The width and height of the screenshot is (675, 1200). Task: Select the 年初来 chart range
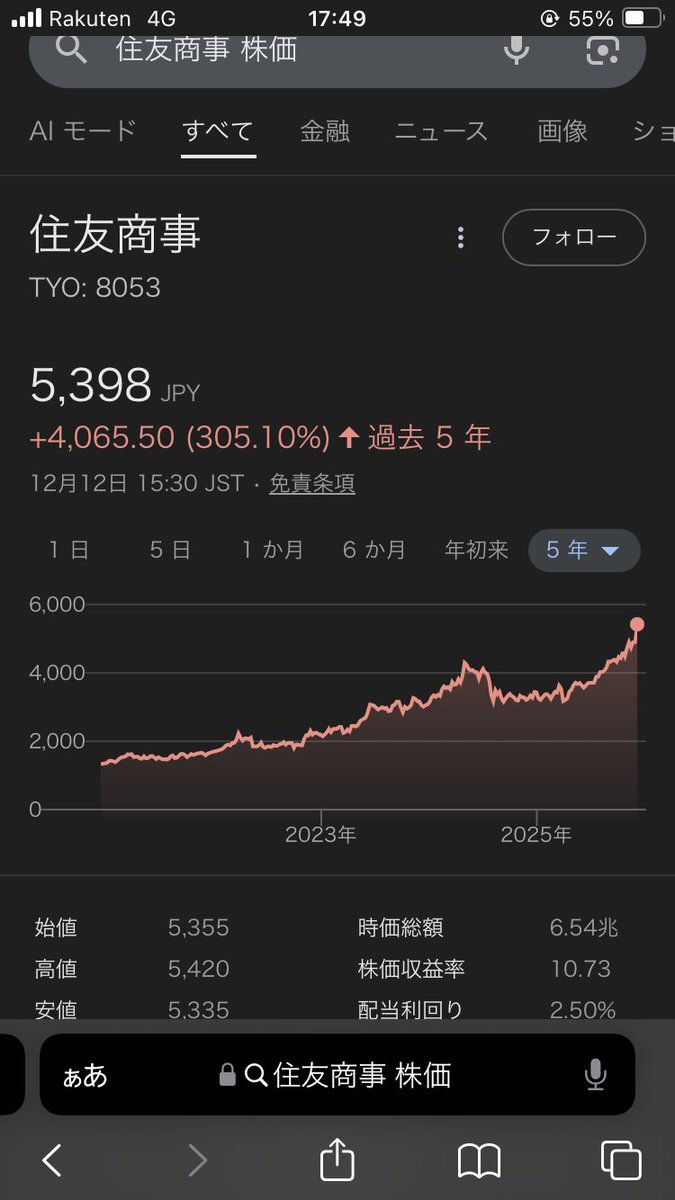pos(477,550)
